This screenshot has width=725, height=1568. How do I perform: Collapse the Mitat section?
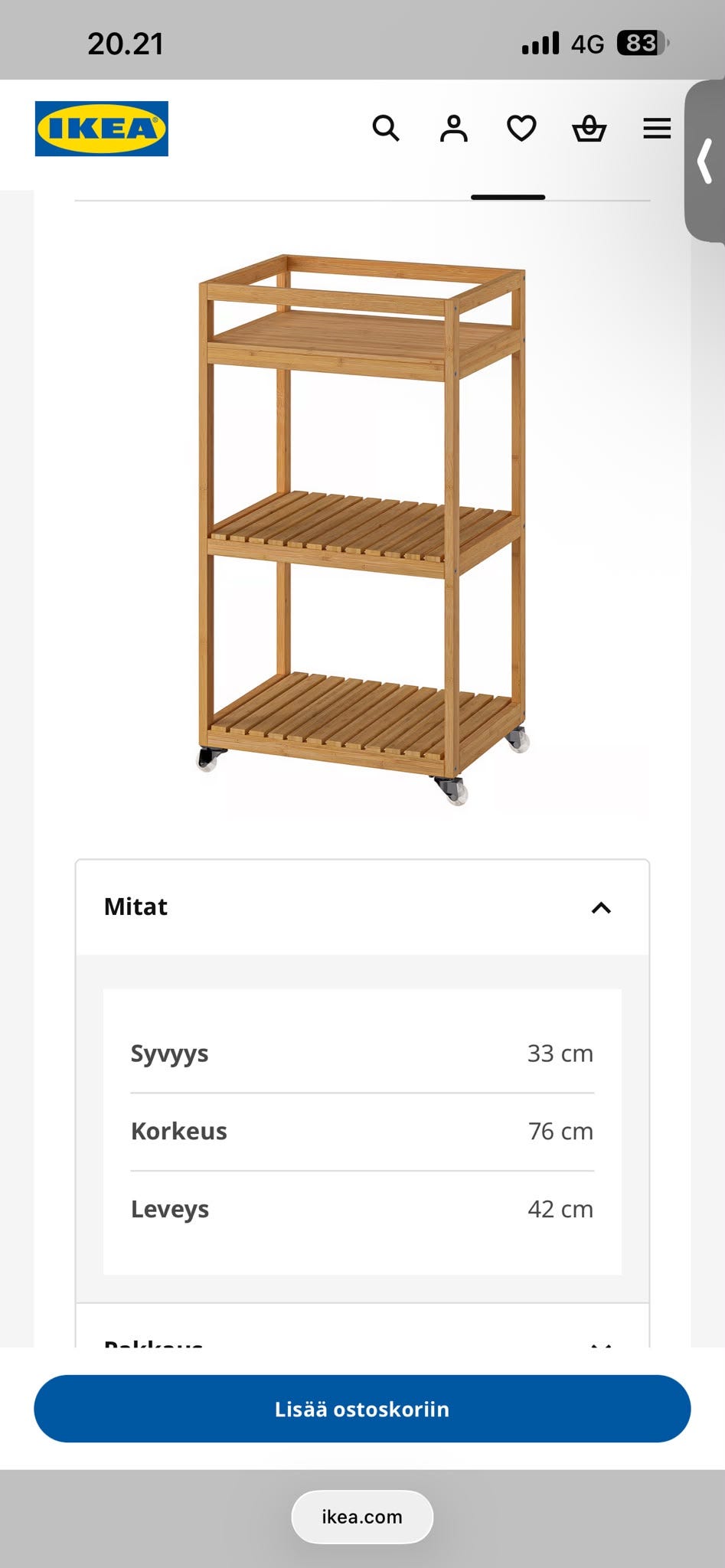362,907
